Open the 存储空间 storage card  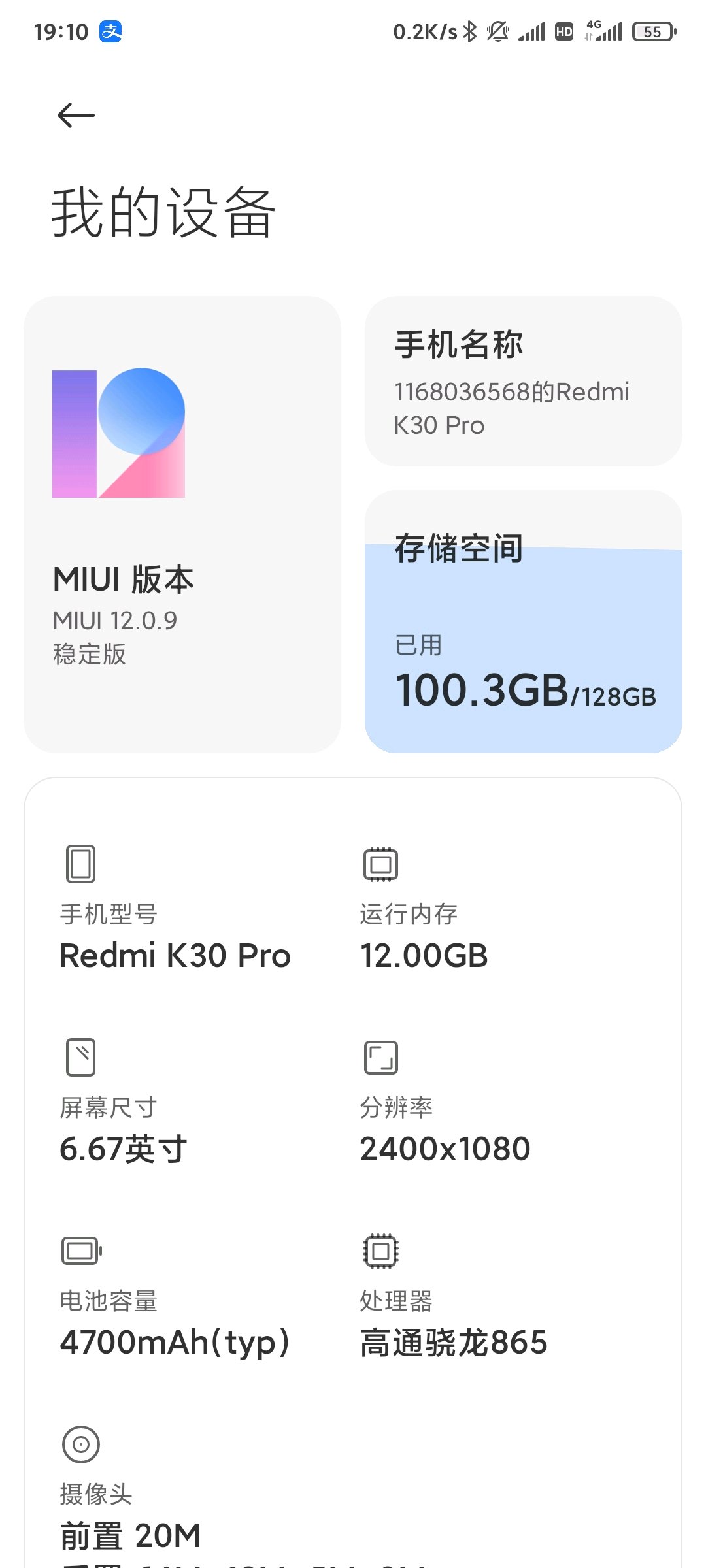point(523,621)
